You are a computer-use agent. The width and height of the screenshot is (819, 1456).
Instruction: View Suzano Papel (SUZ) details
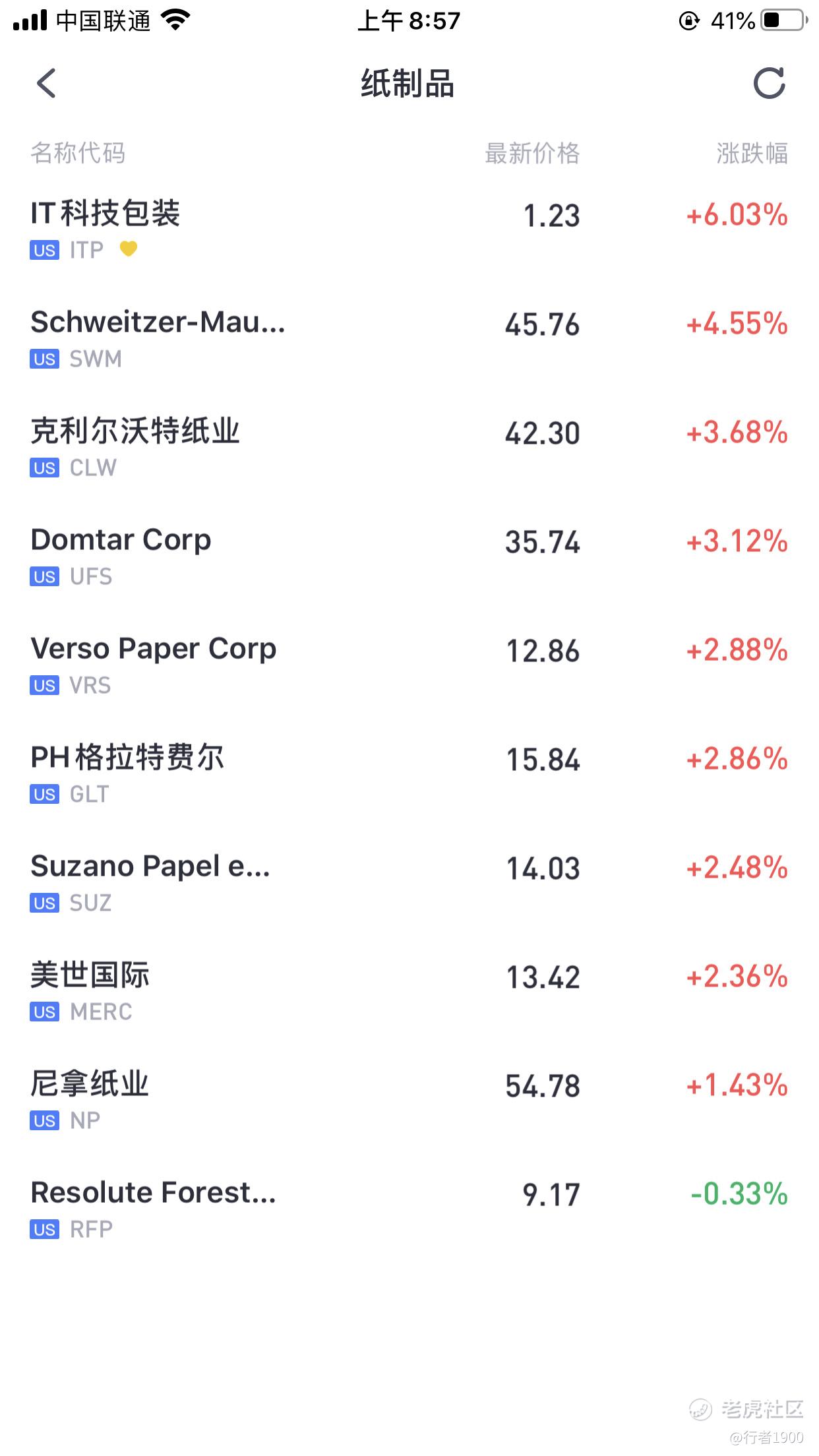coord(409,882)
